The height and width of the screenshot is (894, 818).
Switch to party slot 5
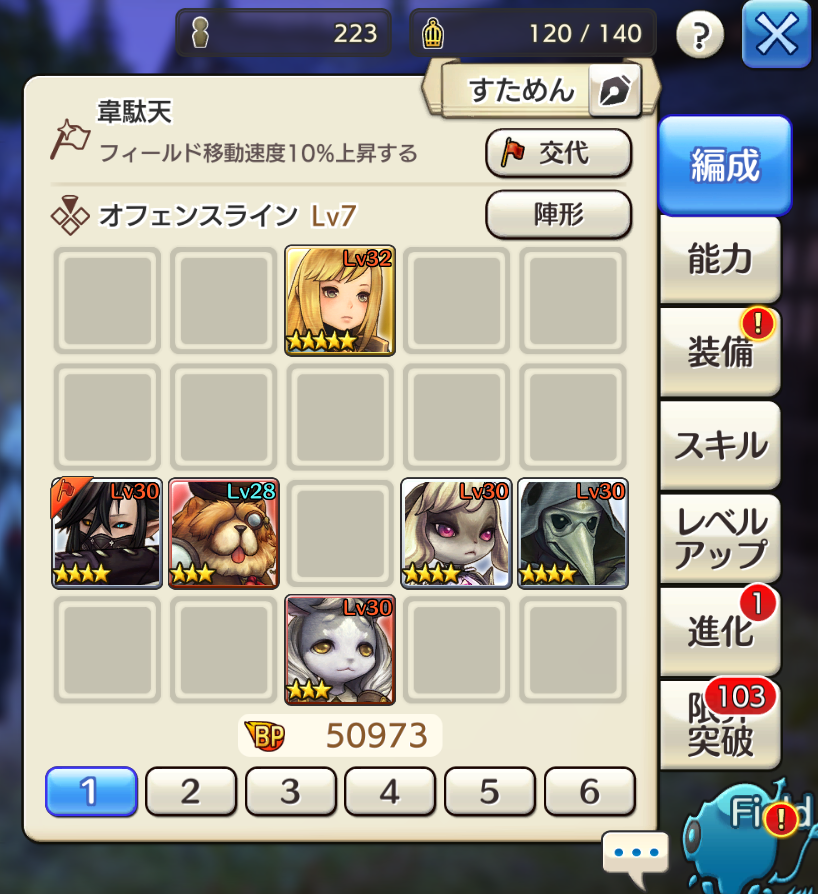coord(489,792)
